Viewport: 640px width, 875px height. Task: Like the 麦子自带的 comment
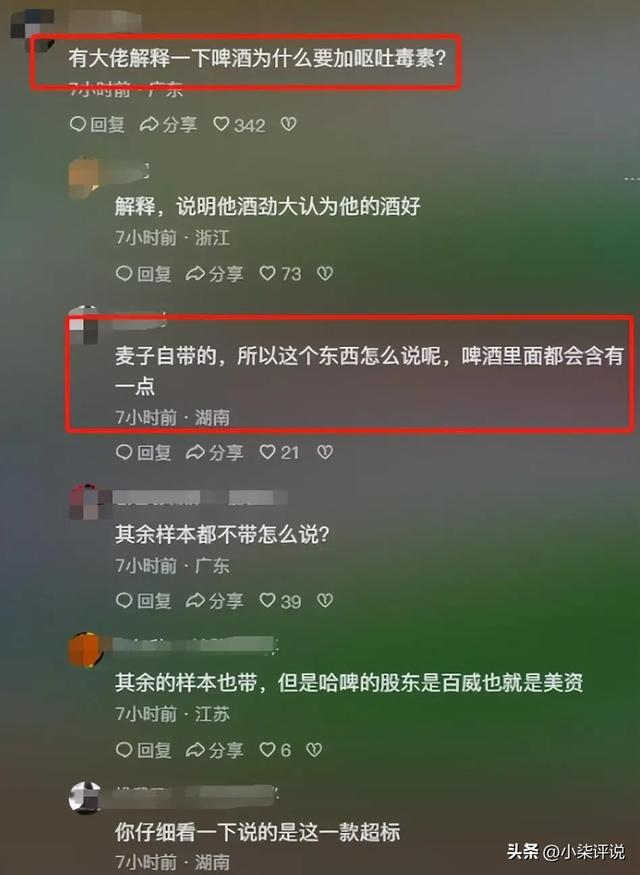pyautogui.click(x=279, y=452)
